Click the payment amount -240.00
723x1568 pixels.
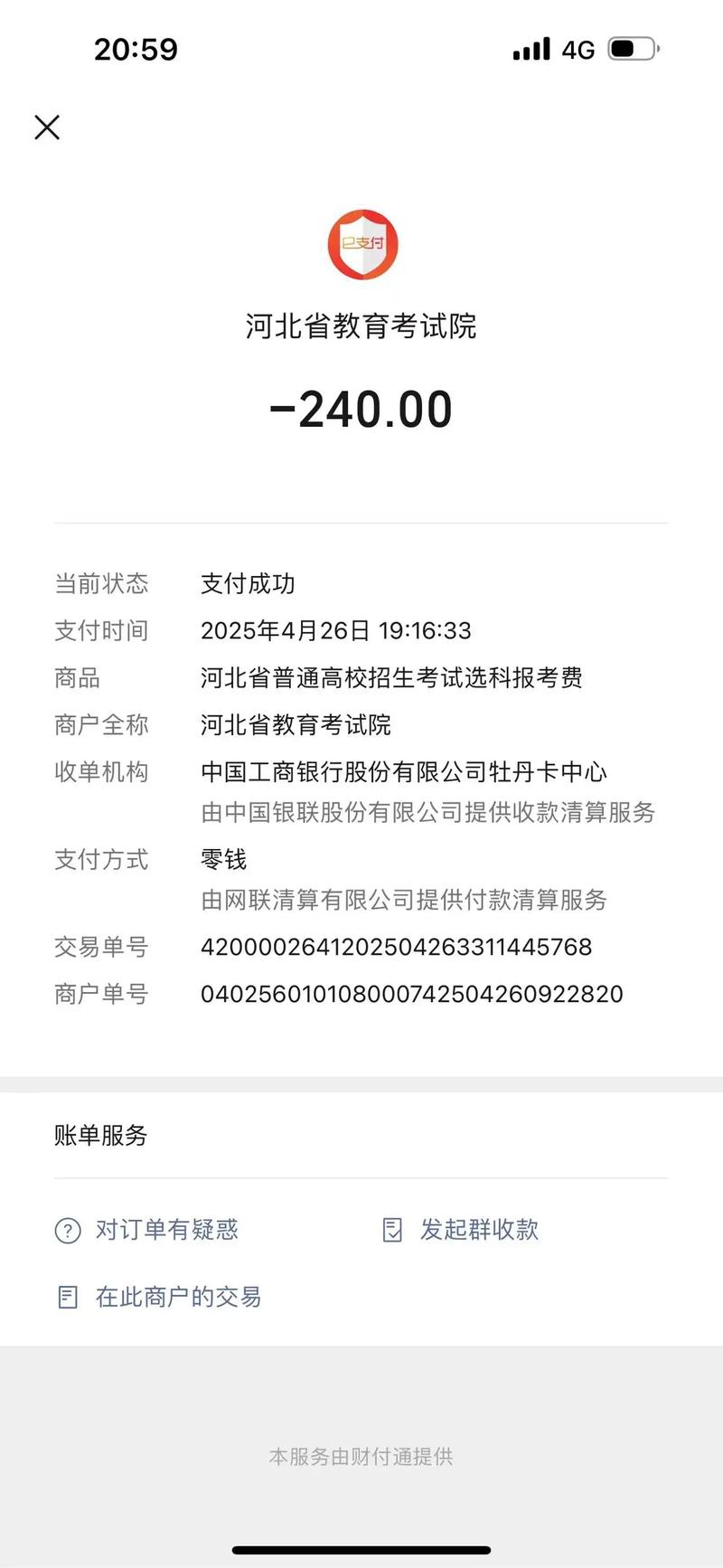pyautogui.click(x=361, y=408)
